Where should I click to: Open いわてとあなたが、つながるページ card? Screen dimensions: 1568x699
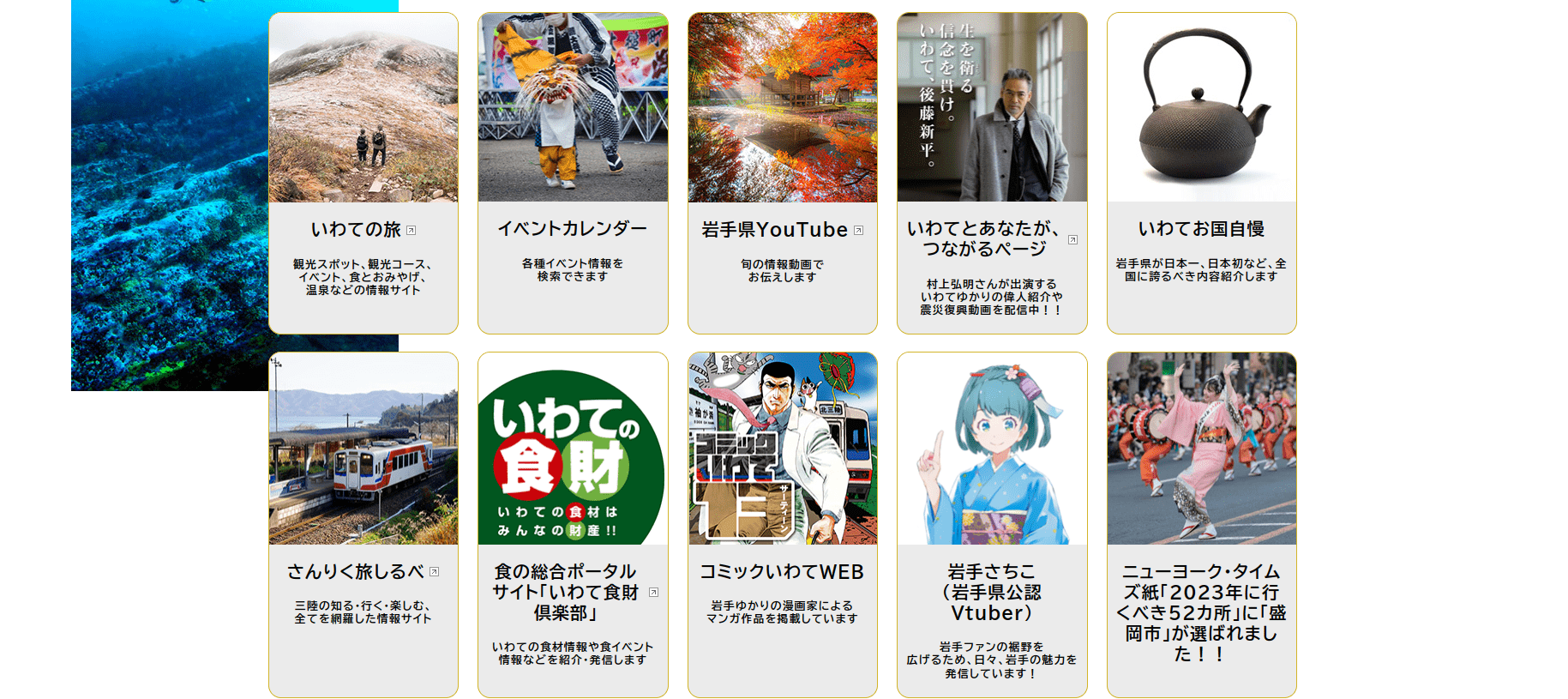[x=992, y=174]
